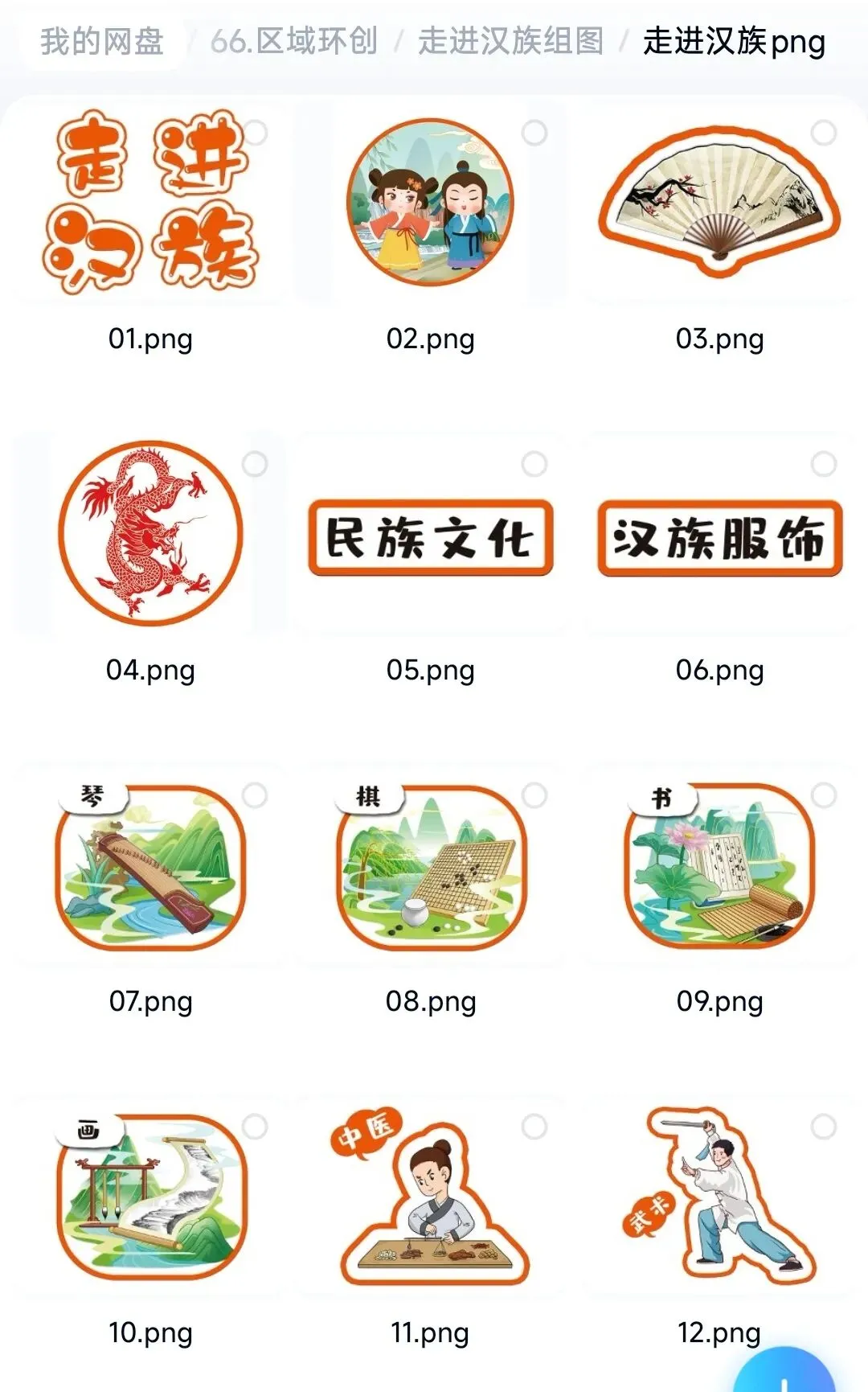
Task: Check the selection circle on 09.png
Action: [x=824, y=795]
